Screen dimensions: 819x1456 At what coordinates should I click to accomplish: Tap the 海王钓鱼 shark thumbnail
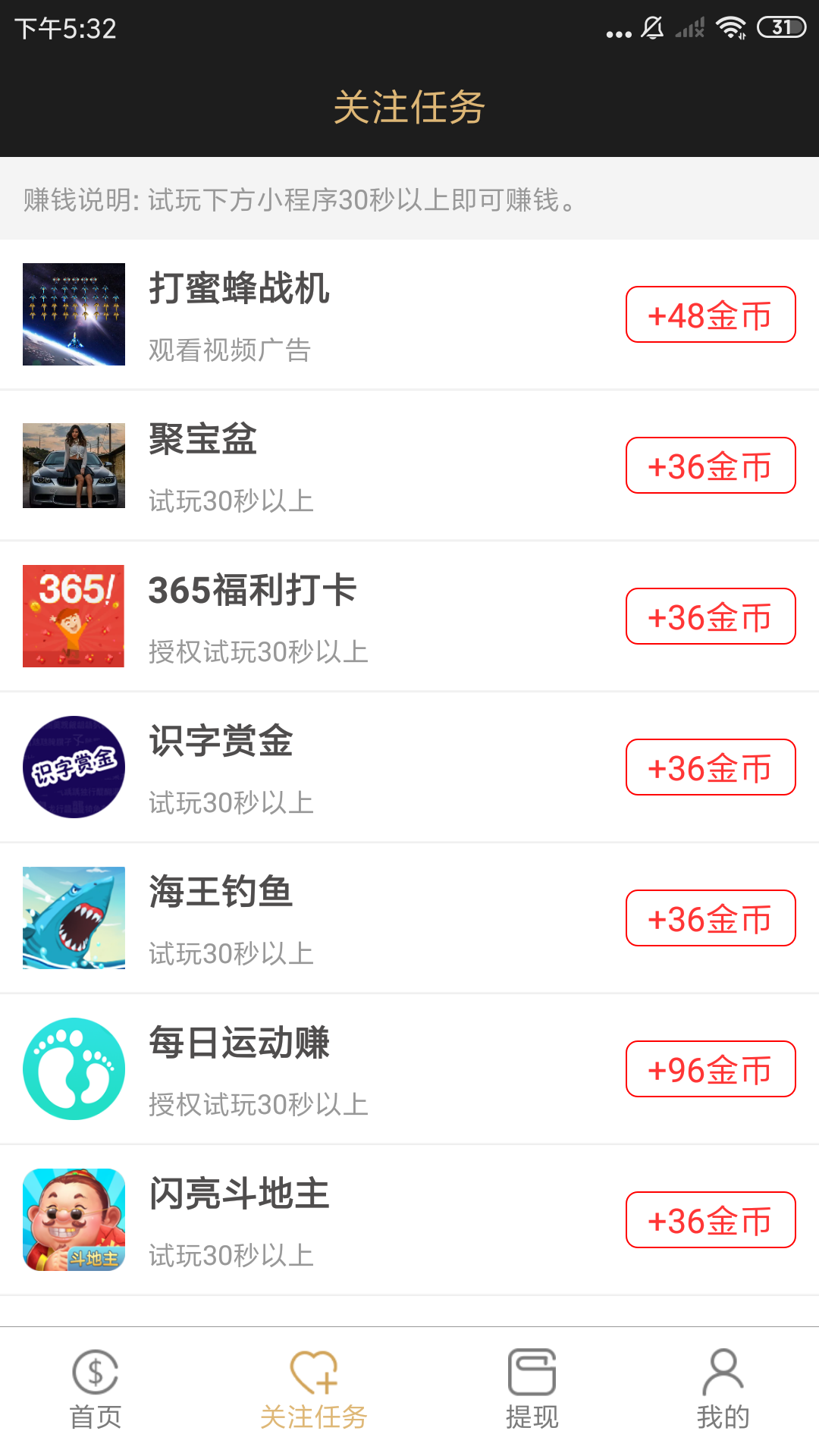(73, 918)
